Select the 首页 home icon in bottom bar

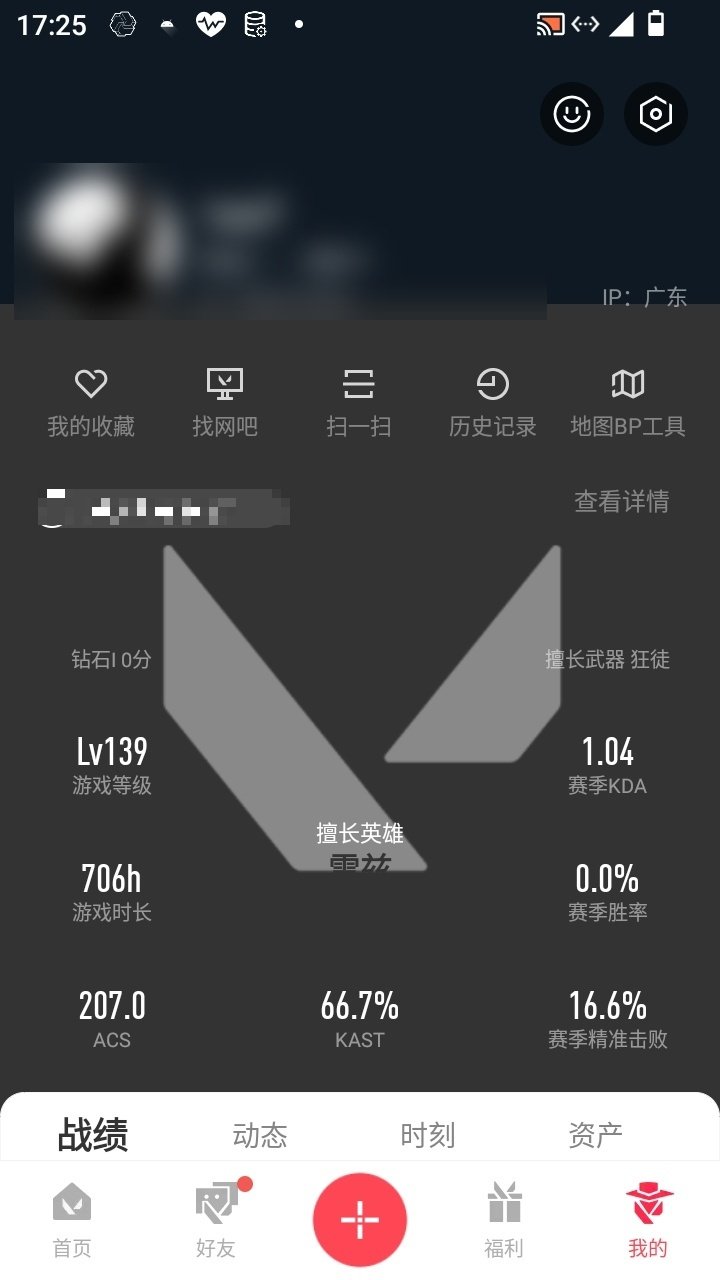click(x=71, y=1216)
